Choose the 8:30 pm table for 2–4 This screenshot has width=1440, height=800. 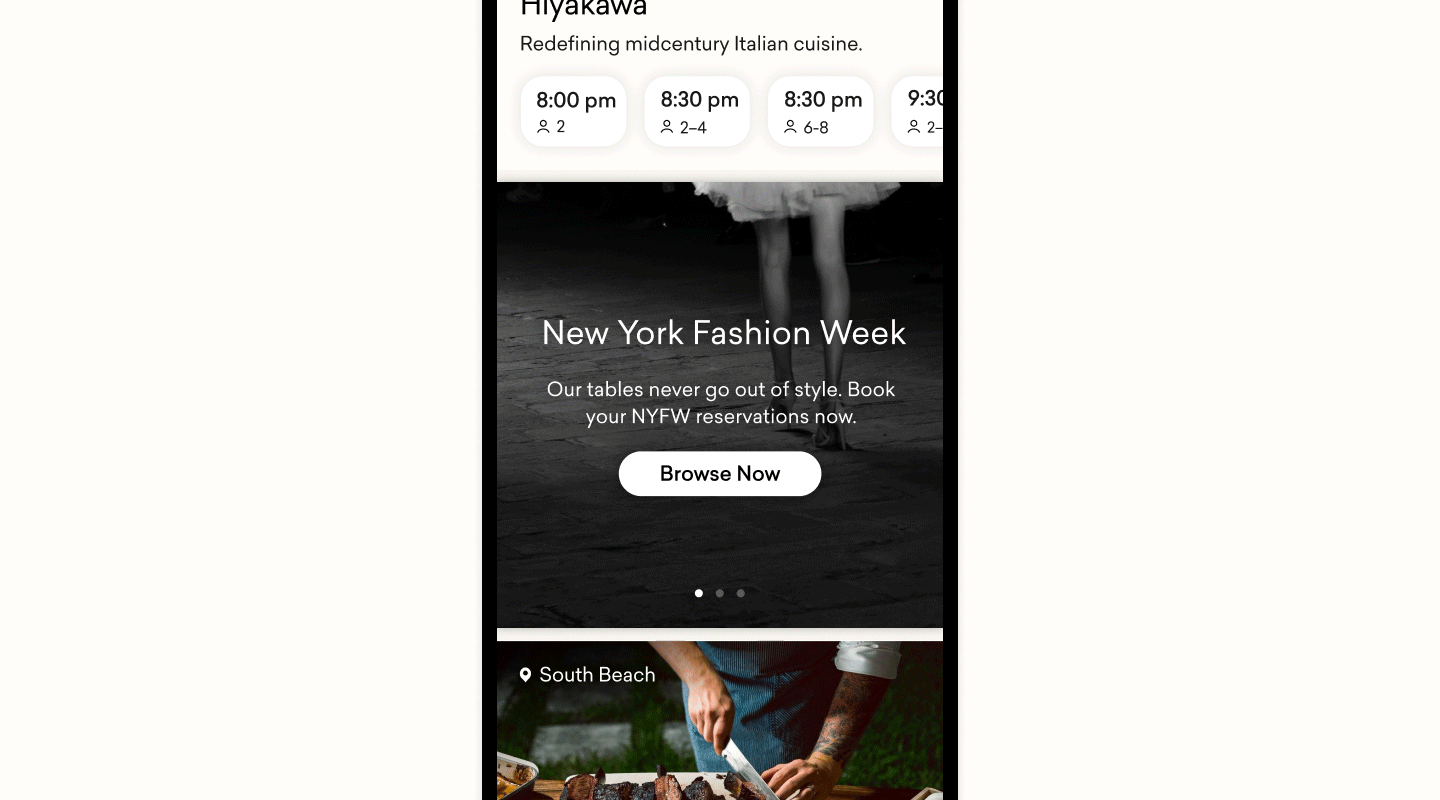697,112
